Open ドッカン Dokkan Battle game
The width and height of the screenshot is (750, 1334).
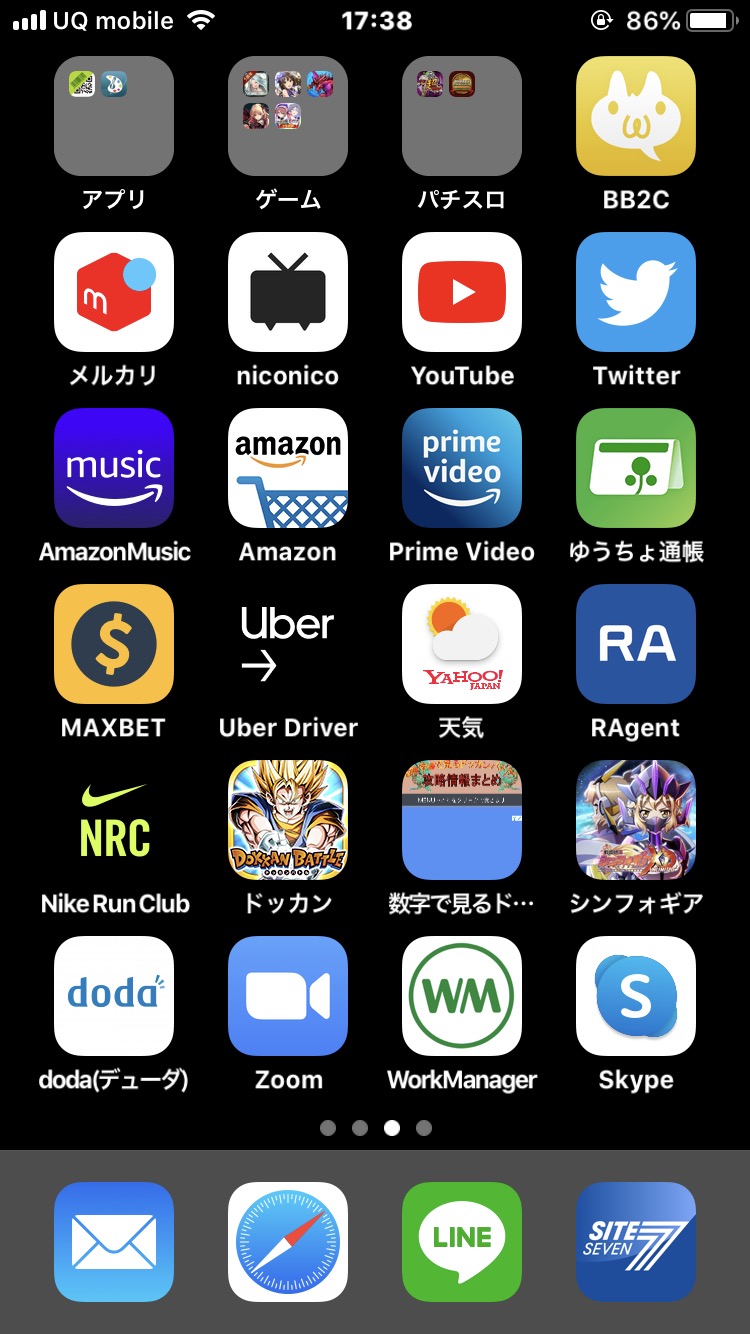(288, 820)
